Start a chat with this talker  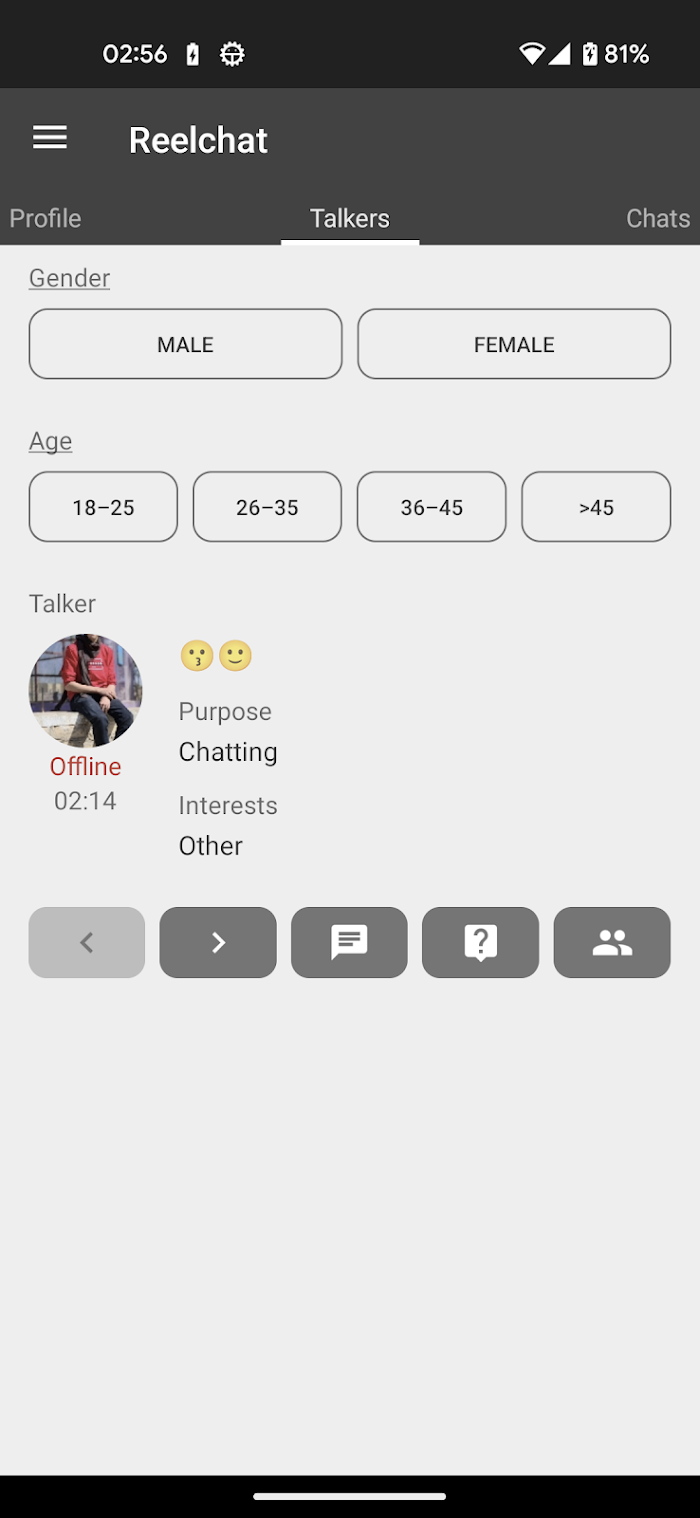349,942
